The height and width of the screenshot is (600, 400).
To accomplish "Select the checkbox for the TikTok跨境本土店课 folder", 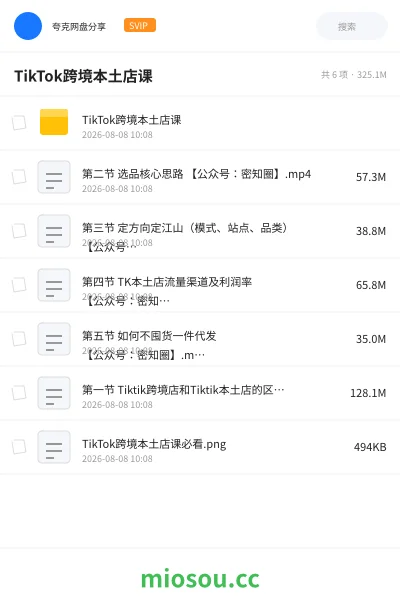I will click(19, 123).
